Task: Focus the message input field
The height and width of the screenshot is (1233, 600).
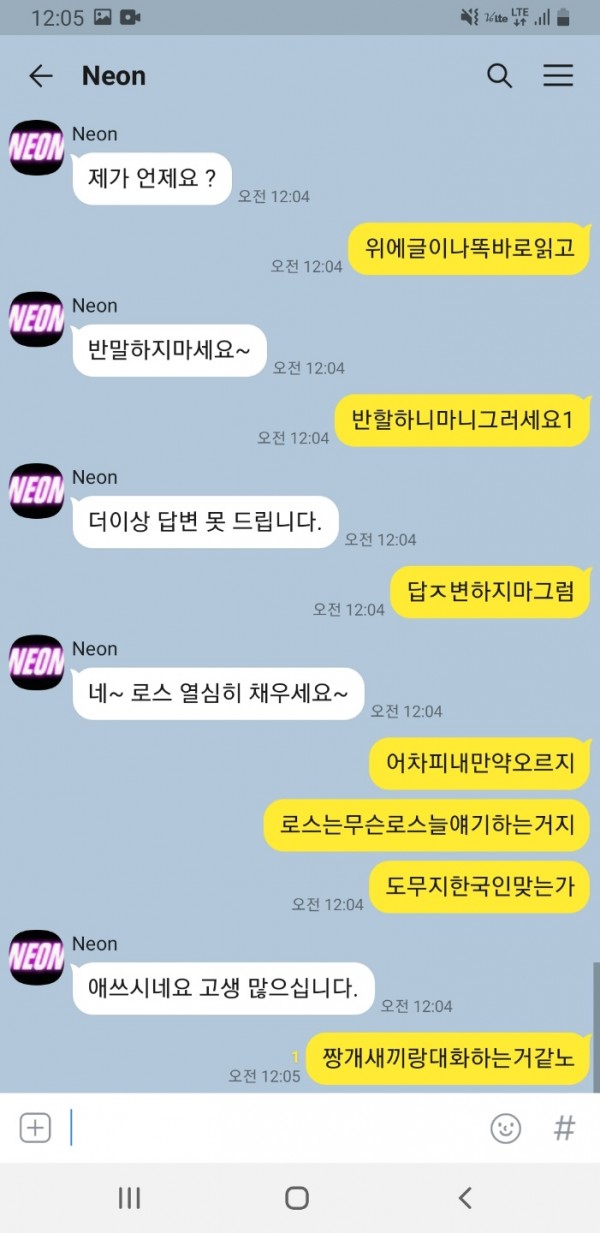Action: coord(270,1128)
